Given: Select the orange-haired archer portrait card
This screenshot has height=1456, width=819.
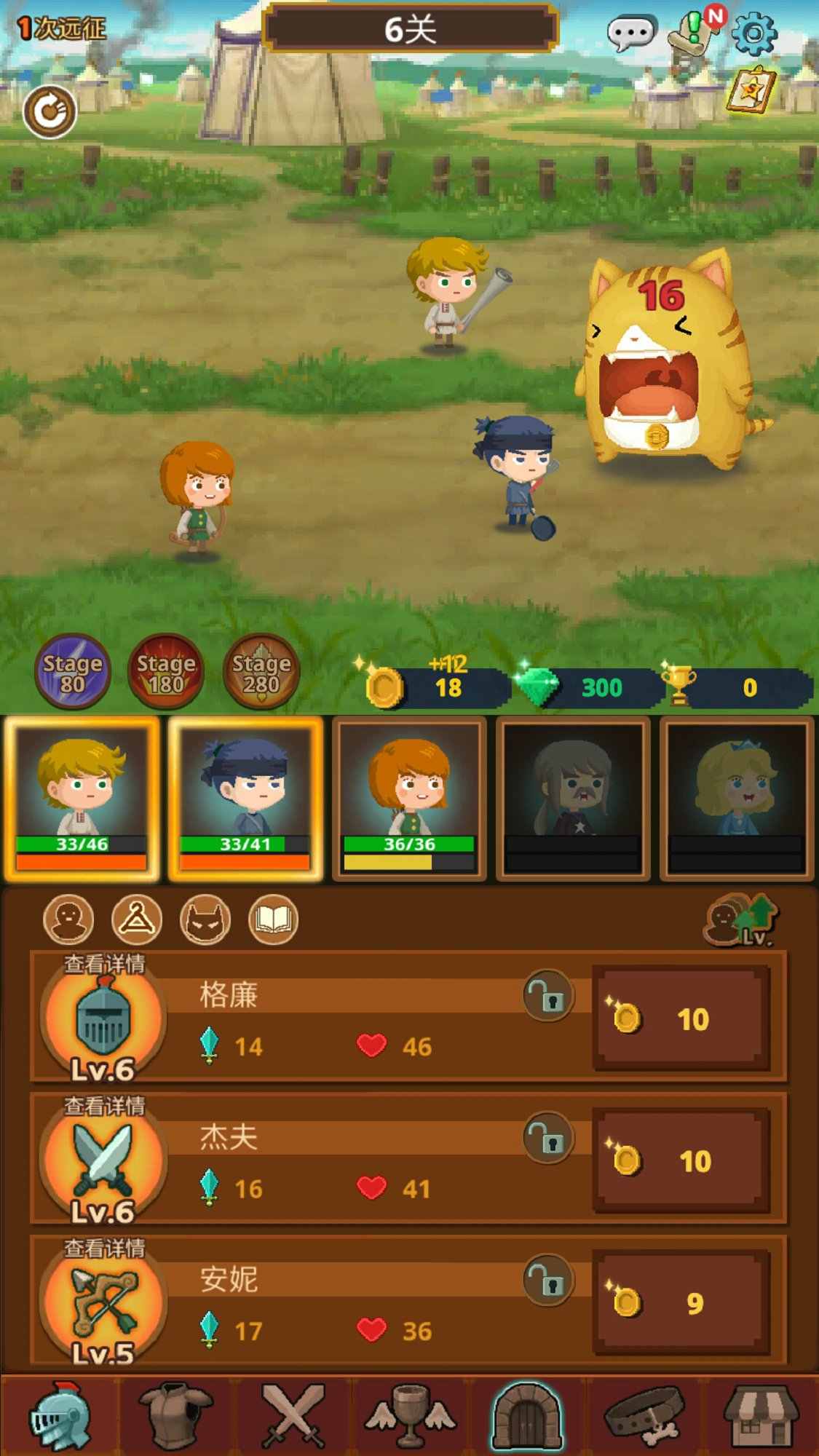Looking at the screenshot, I should (x=409, y=799).
